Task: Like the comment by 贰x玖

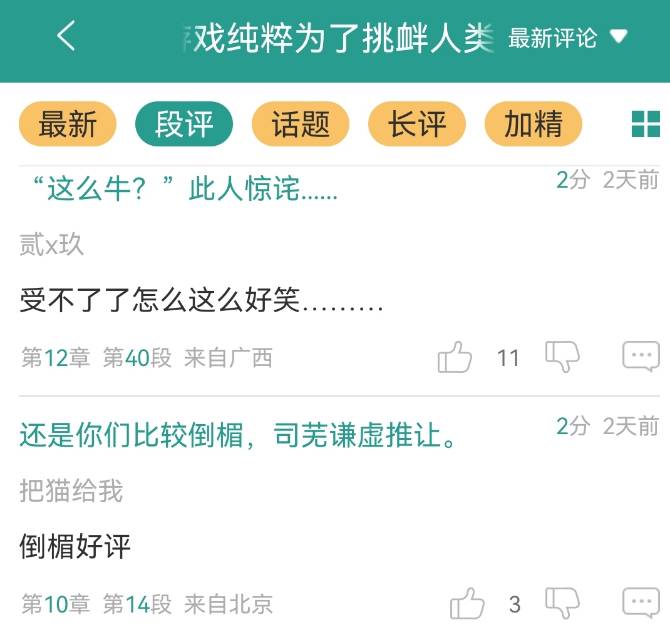Action: tap(456, 357)
